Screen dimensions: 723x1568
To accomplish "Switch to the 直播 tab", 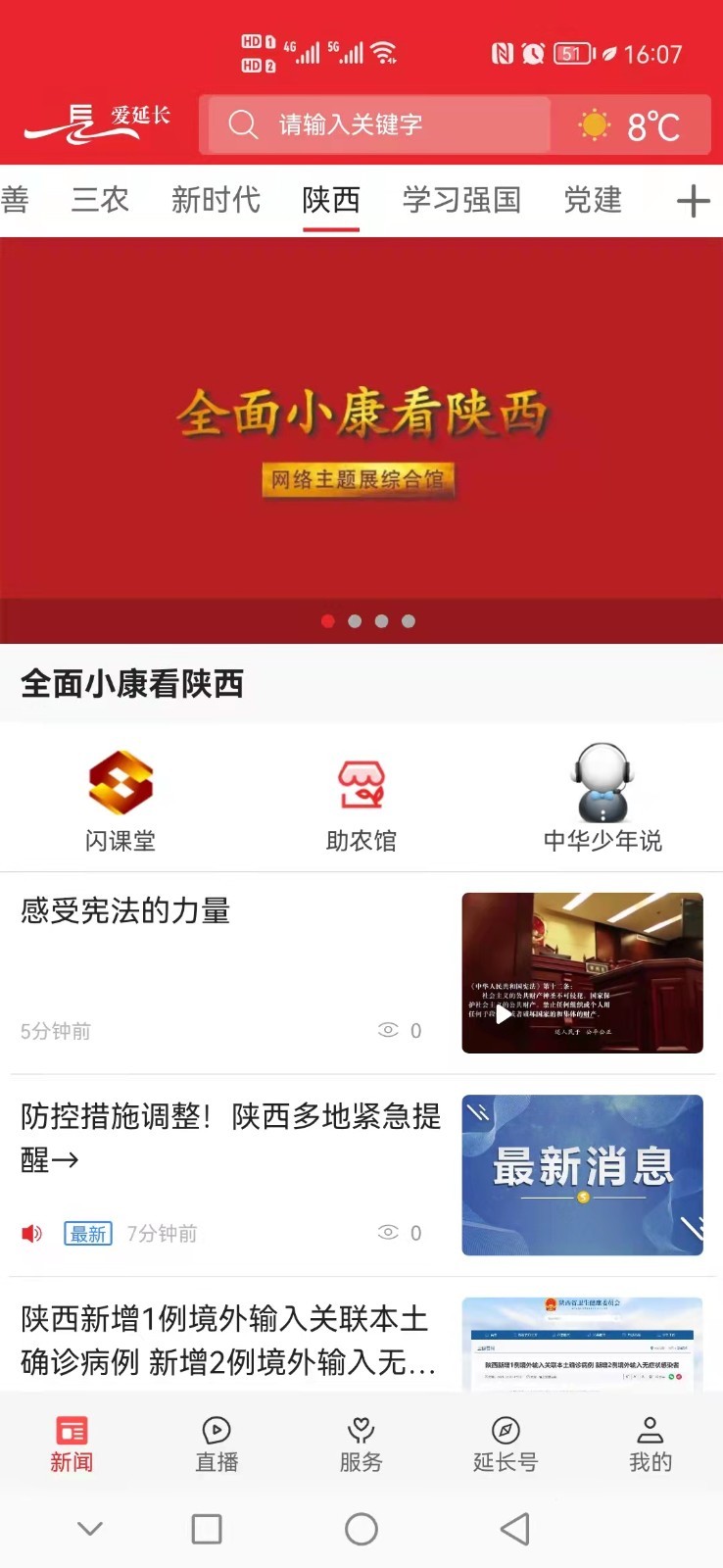I will 217,1444.
